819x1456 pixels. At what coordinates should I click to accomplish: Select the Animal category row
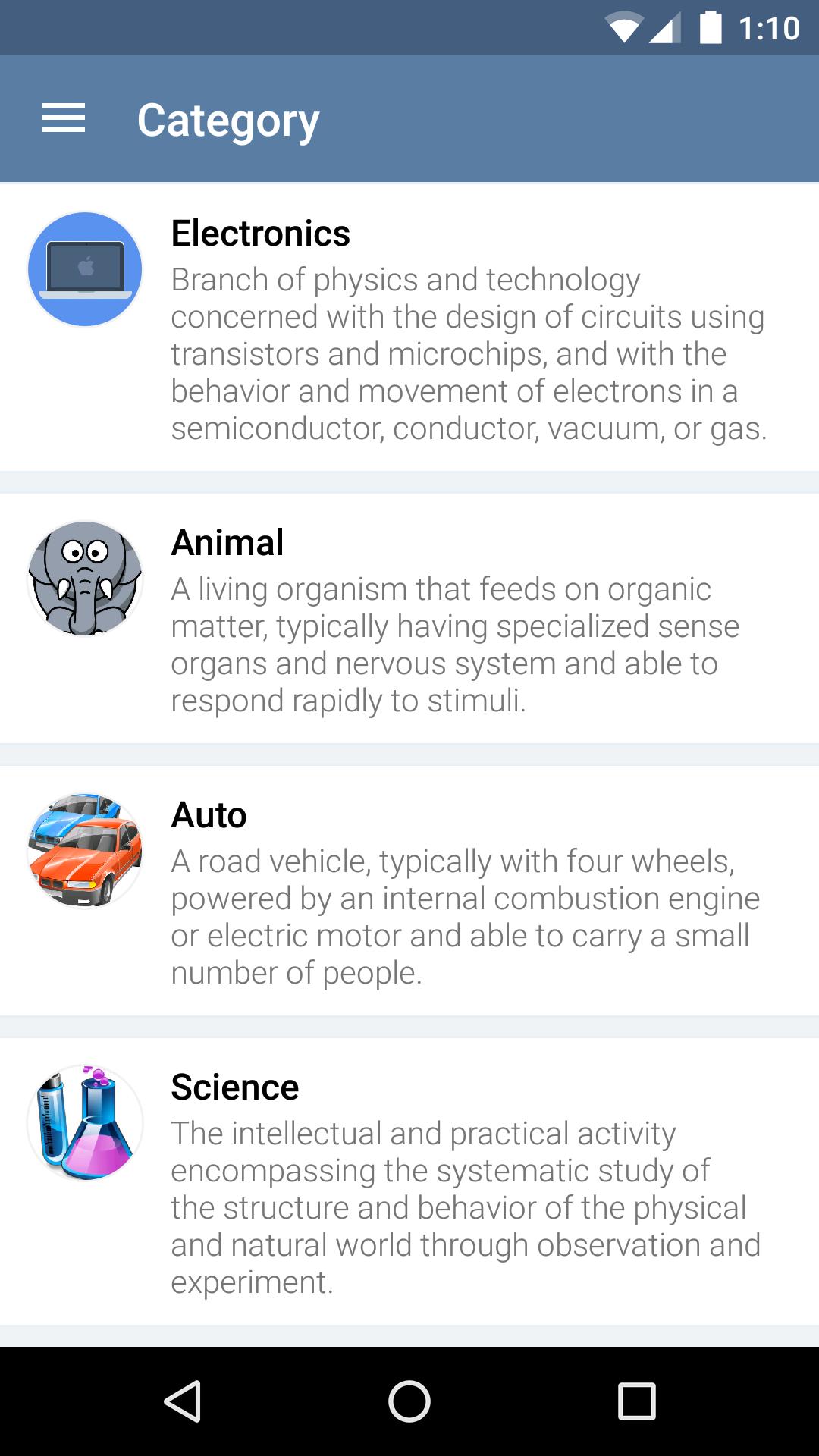[409, 619]
